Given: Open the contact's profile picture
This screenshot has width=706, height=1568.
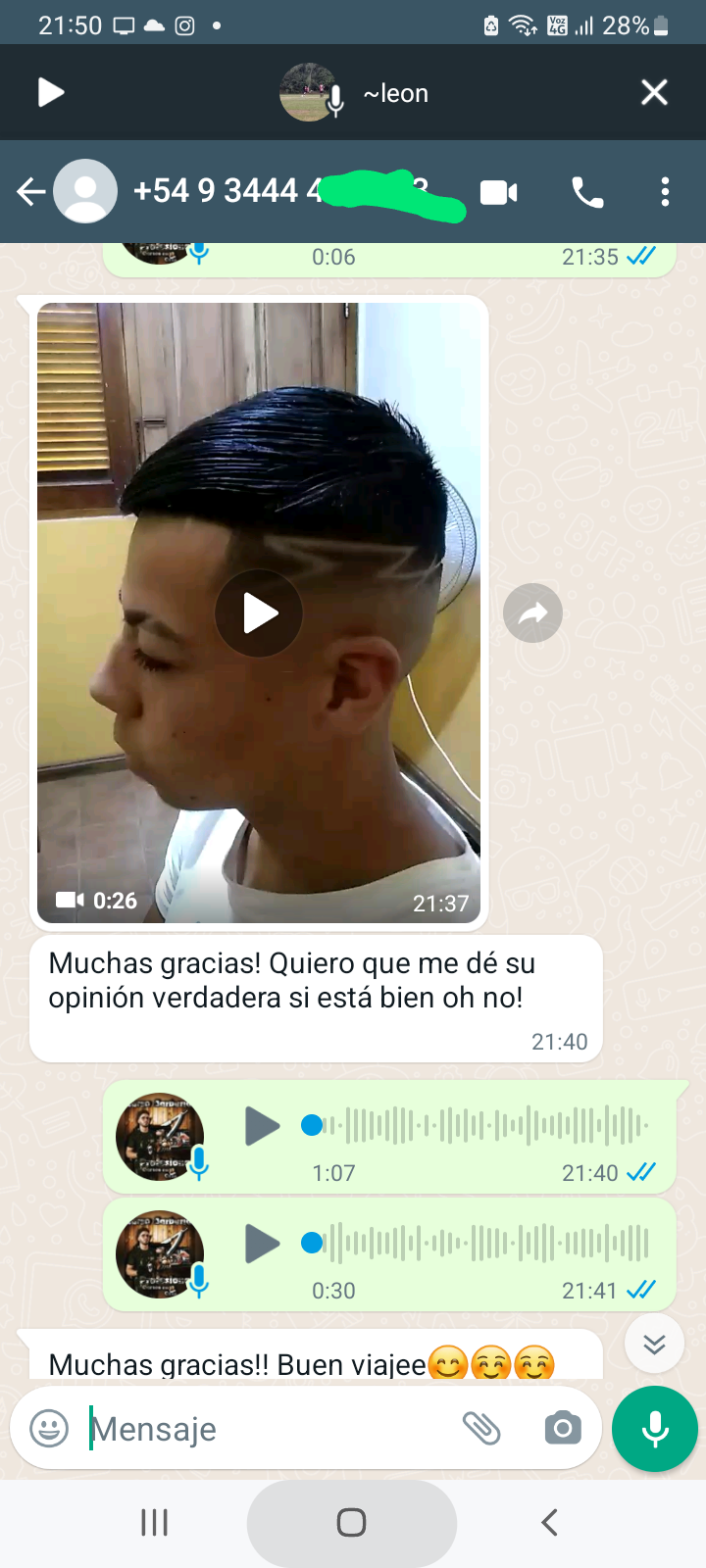Looking at the screenshot, I should pos(85,191).
